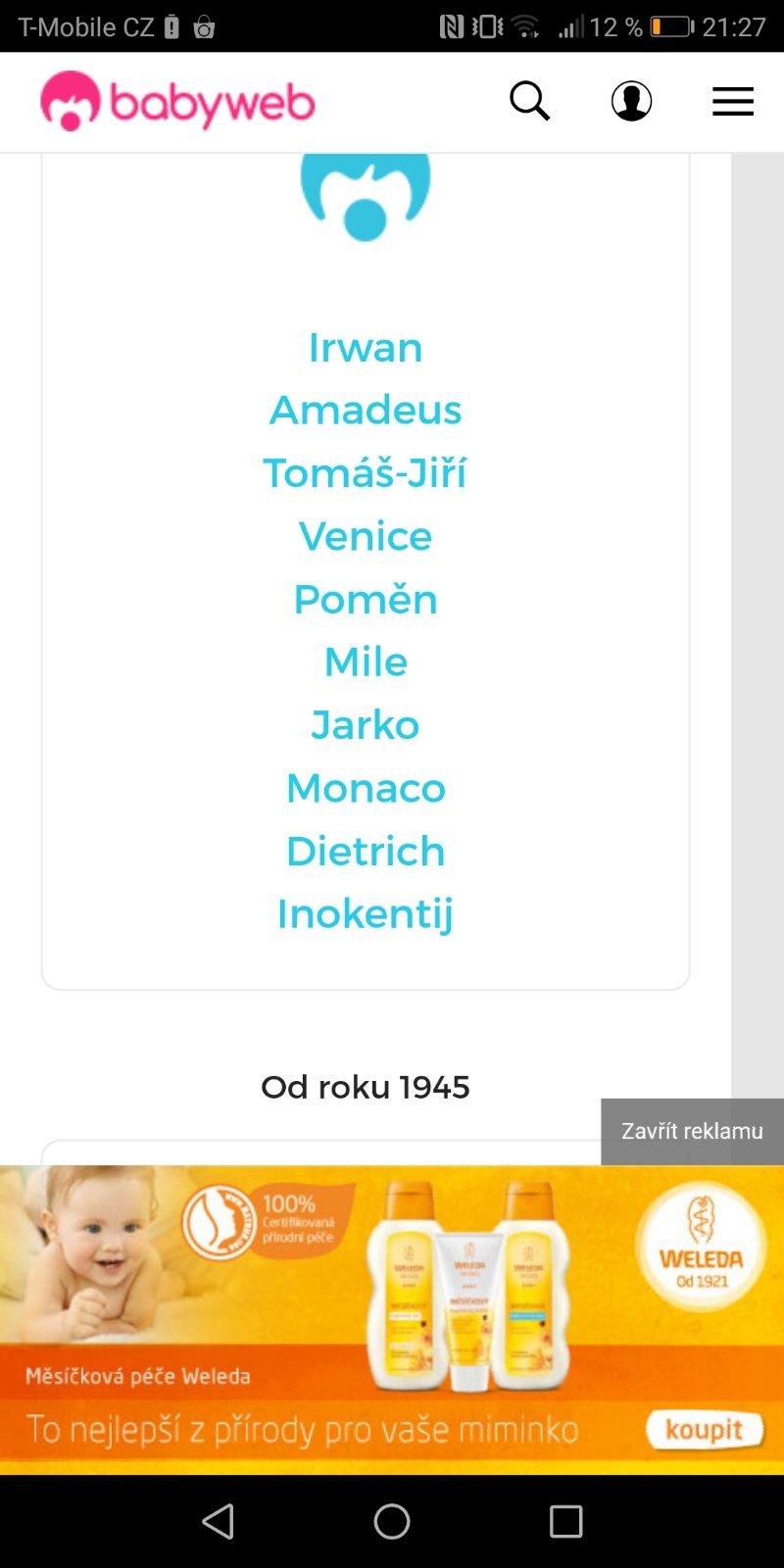Open the name Inokentij
Viewport: 784px width, 1568px height.
tap(366, 913)
